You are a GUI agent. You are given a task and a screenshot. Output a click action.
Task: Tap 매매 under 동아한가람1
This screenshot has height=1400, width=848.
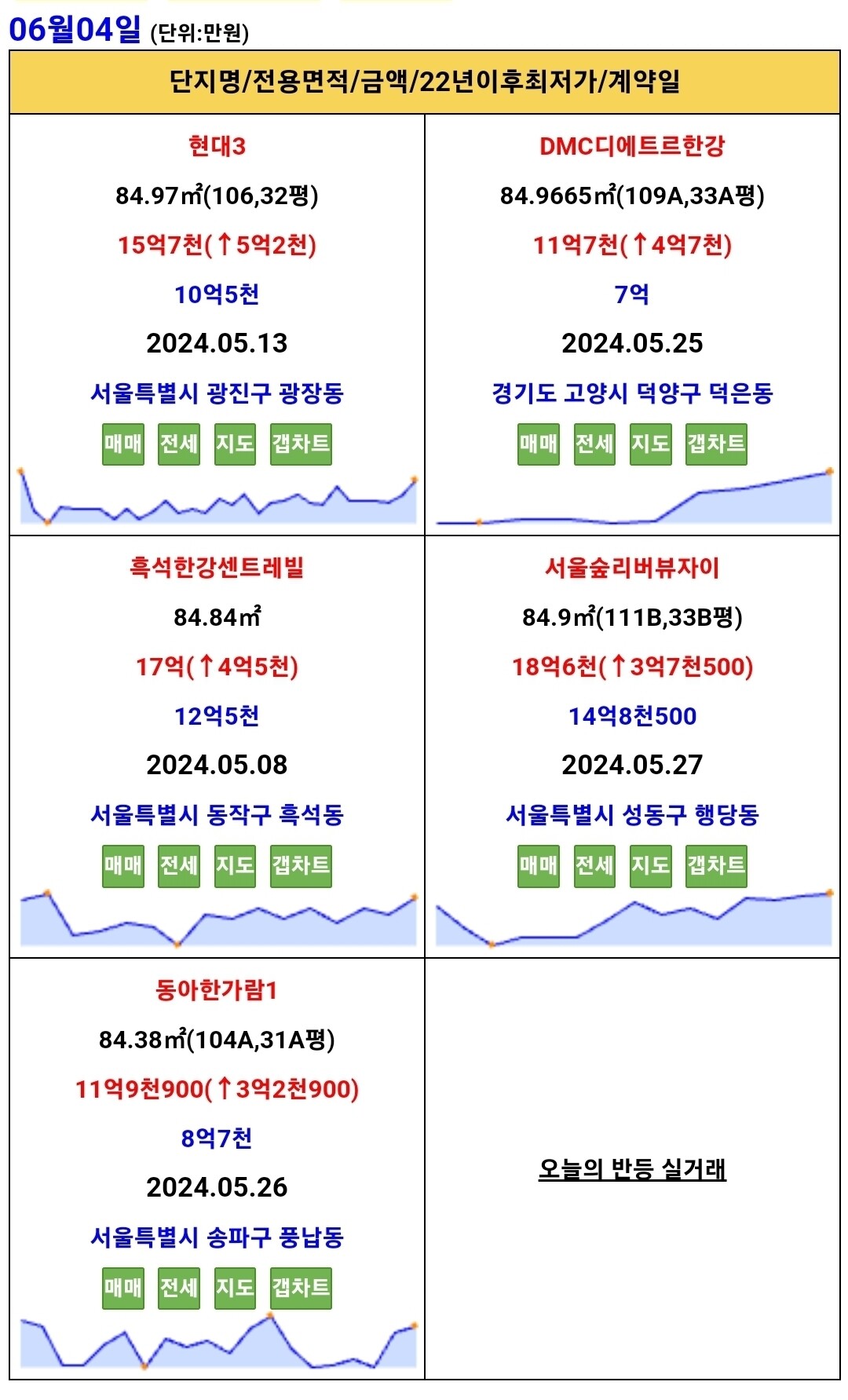[123, 1289]
